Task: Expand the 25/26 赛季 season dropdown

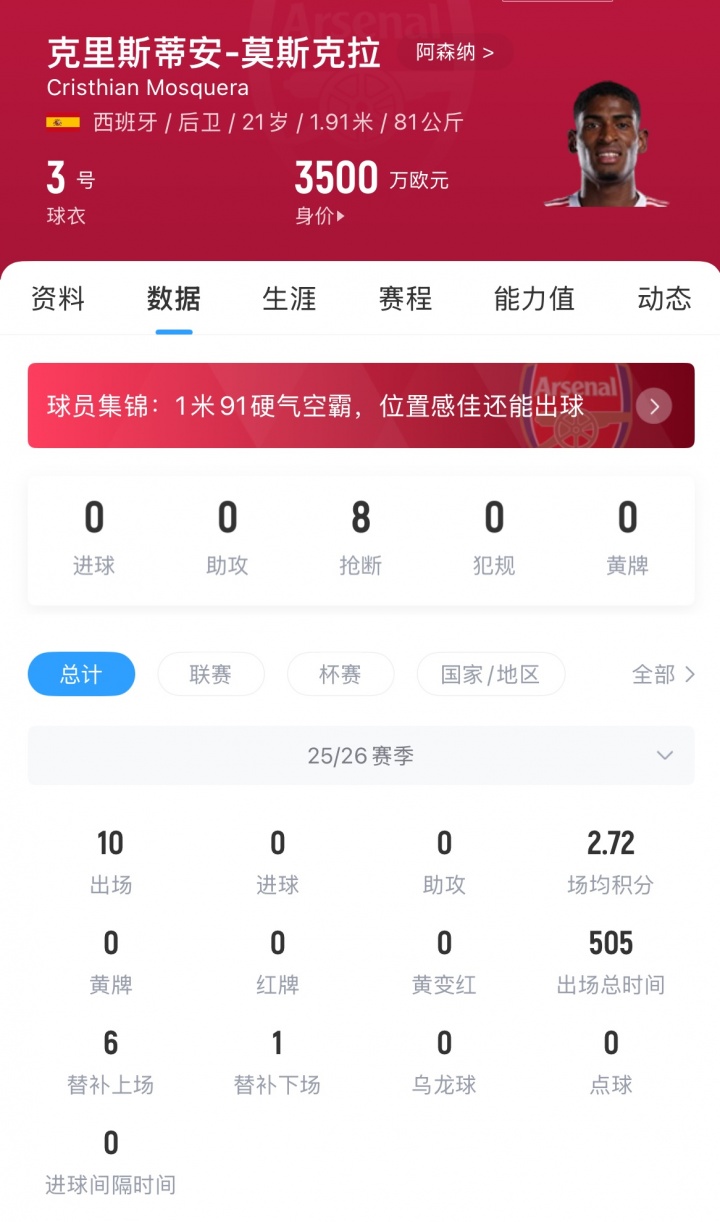Action: pyautogui.click(x=360, y=756)
